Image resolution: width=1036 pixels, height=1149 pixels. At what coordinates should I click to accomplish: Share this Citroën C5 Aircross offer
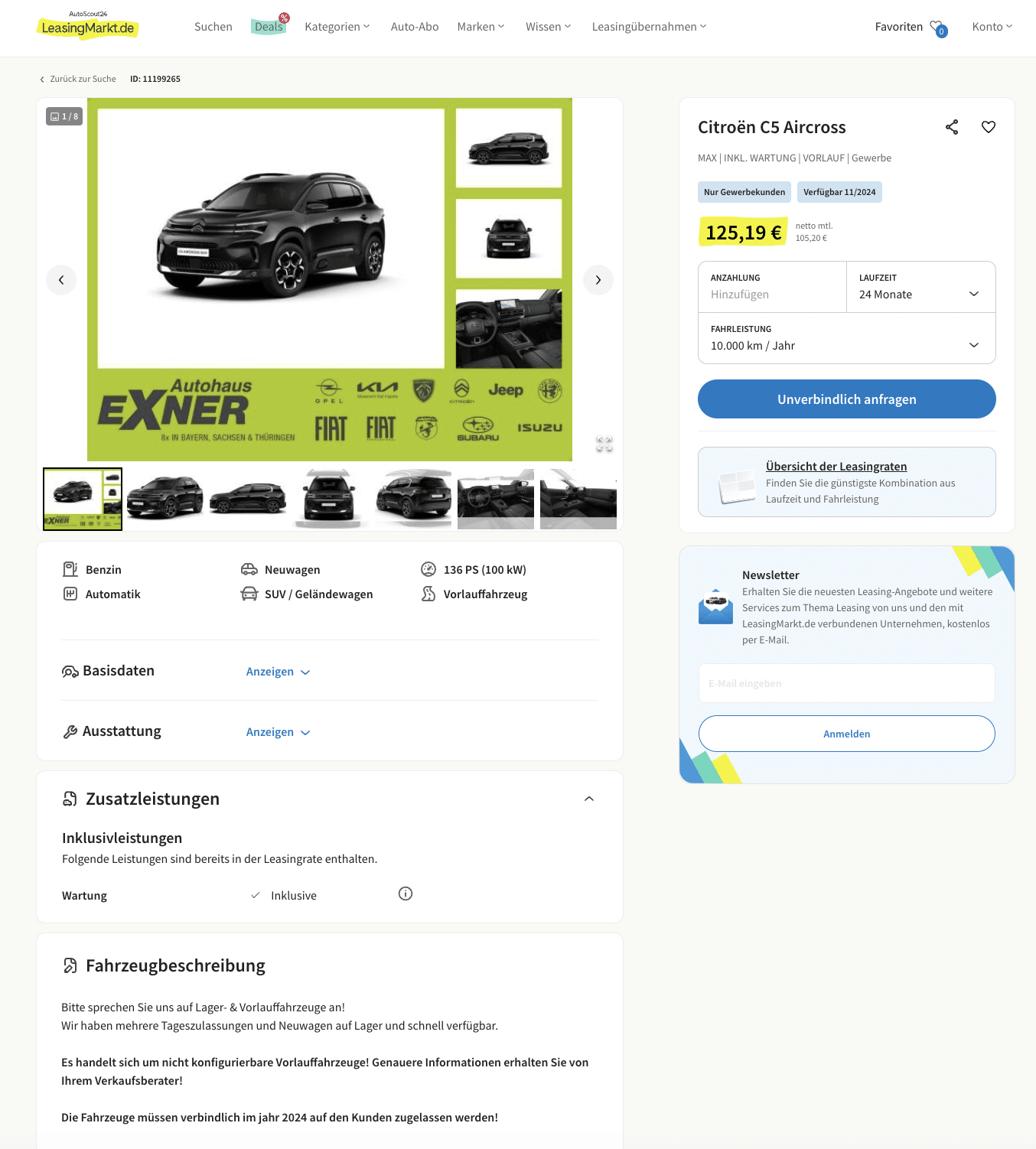click(951, 127)
